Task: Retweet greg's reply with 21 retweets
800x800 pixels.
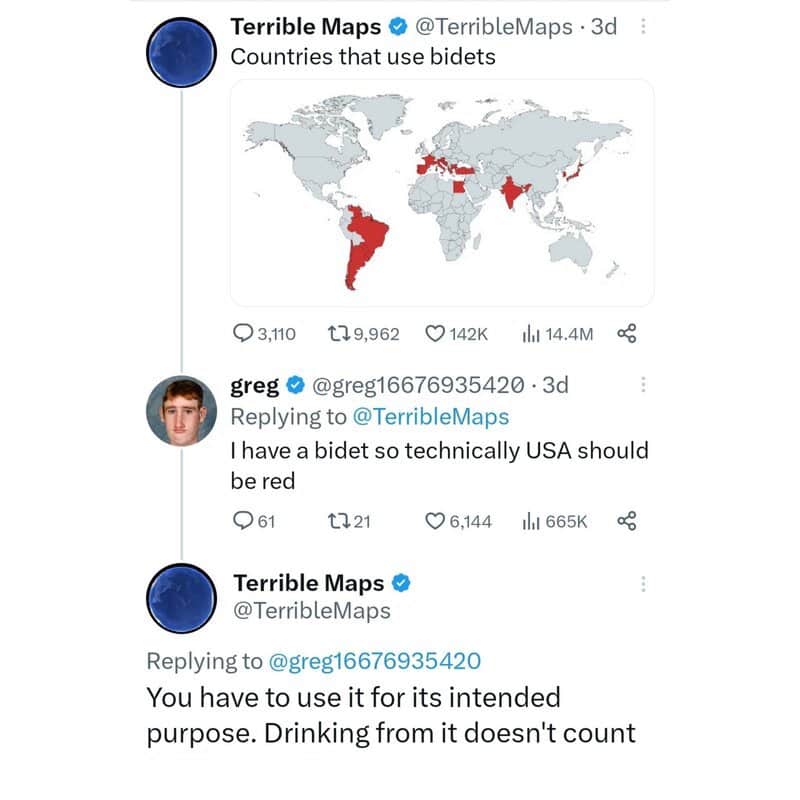Action: tap(338, 520)
